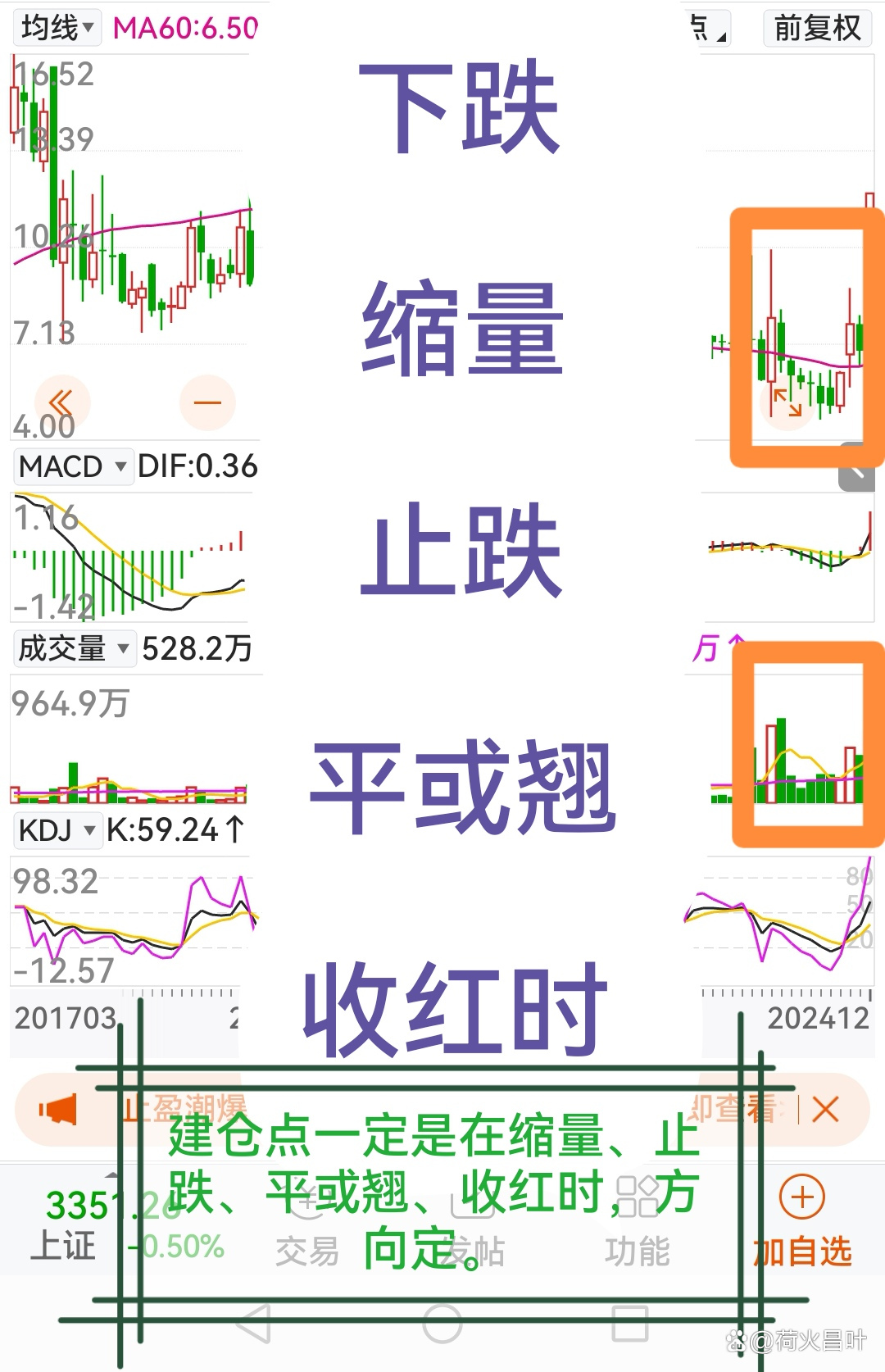The height and width of the screenshot is (1372, 885).
Task: Dismiss the 止盈潮爆 banner with the X
Action: [827, 1109]
